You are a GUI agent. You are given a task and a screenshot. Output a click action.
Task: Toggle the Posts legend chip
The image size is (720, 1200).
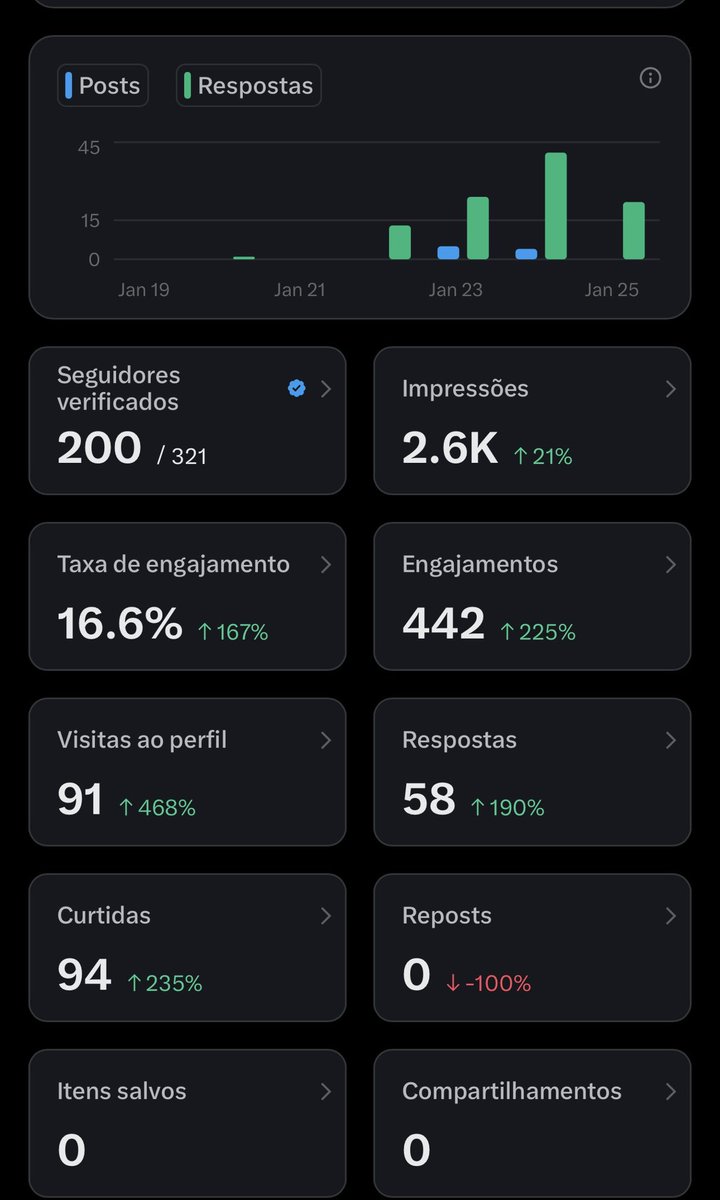[x=103, y=86]
